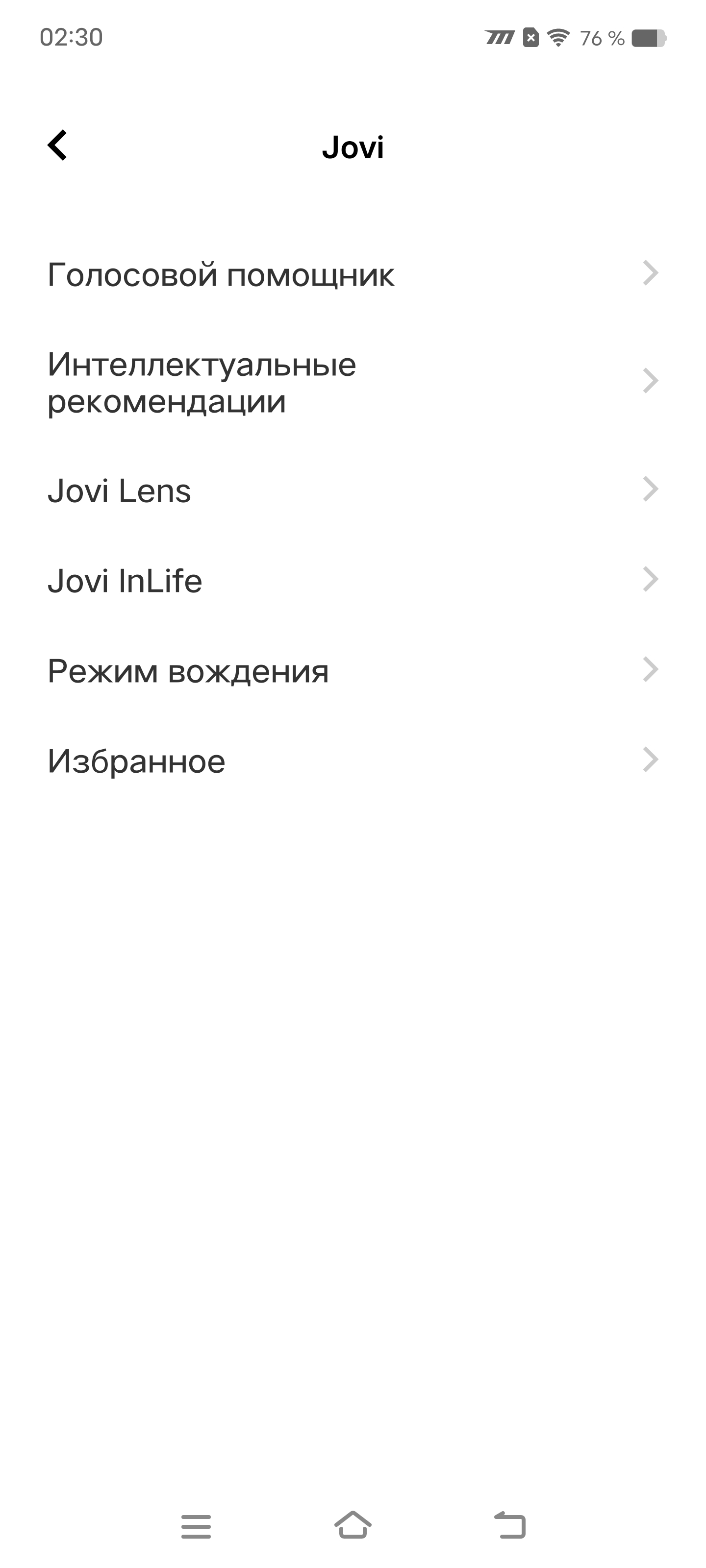Go back from the Jovi screen
The image size is (706, 1568).
pos(57,146)
